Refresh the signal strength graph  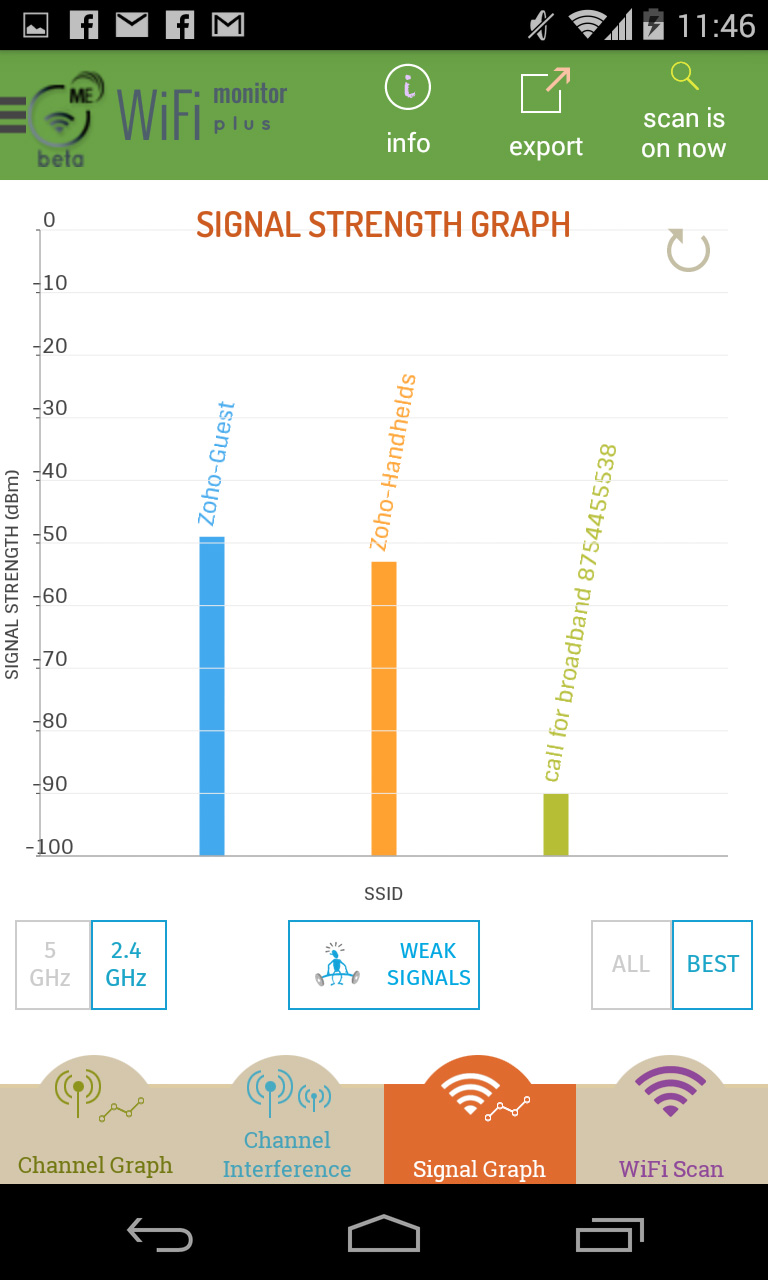click(688, 251)
